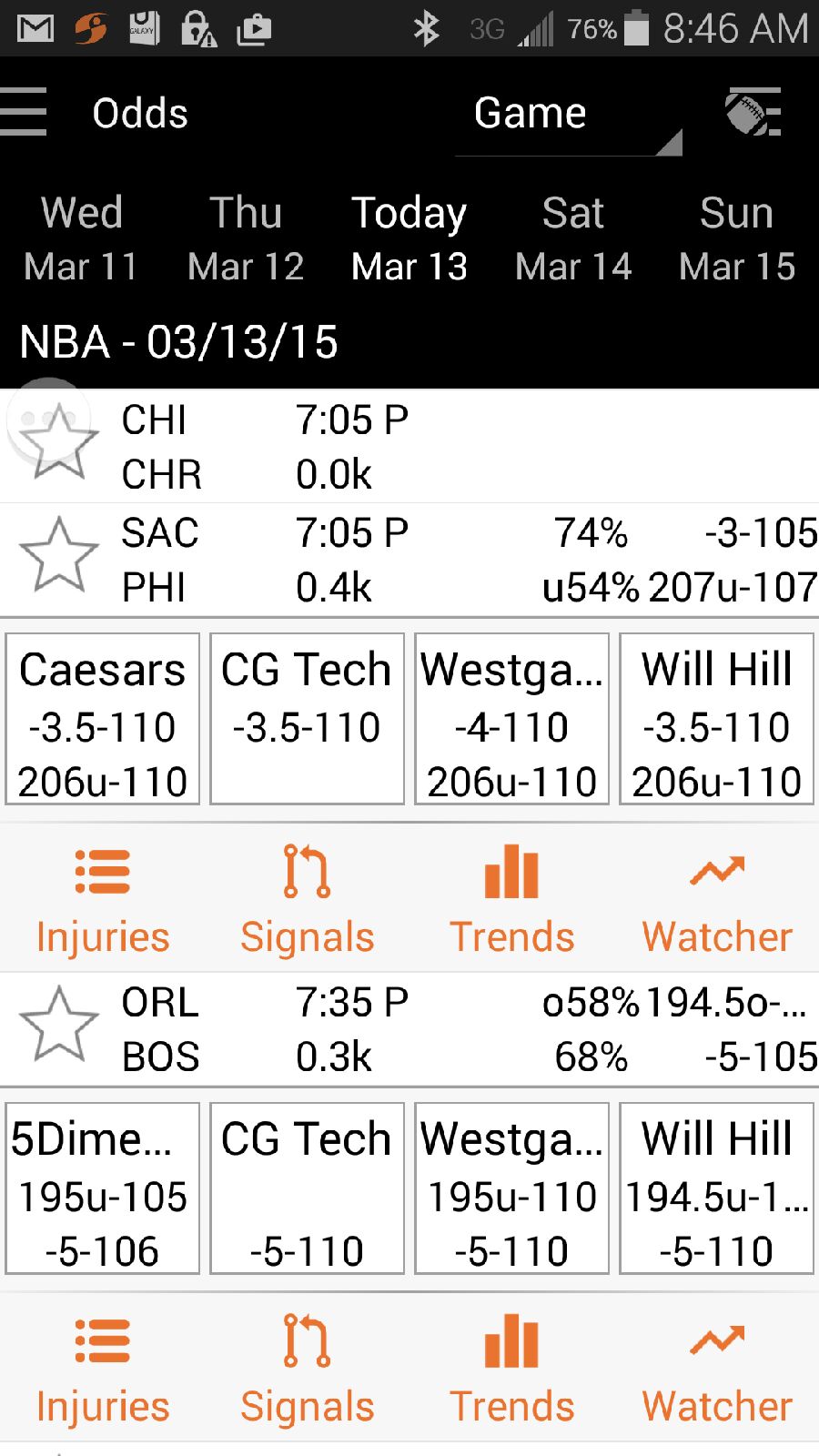Open Signals under SAC vs PHI

pos(308,899)
